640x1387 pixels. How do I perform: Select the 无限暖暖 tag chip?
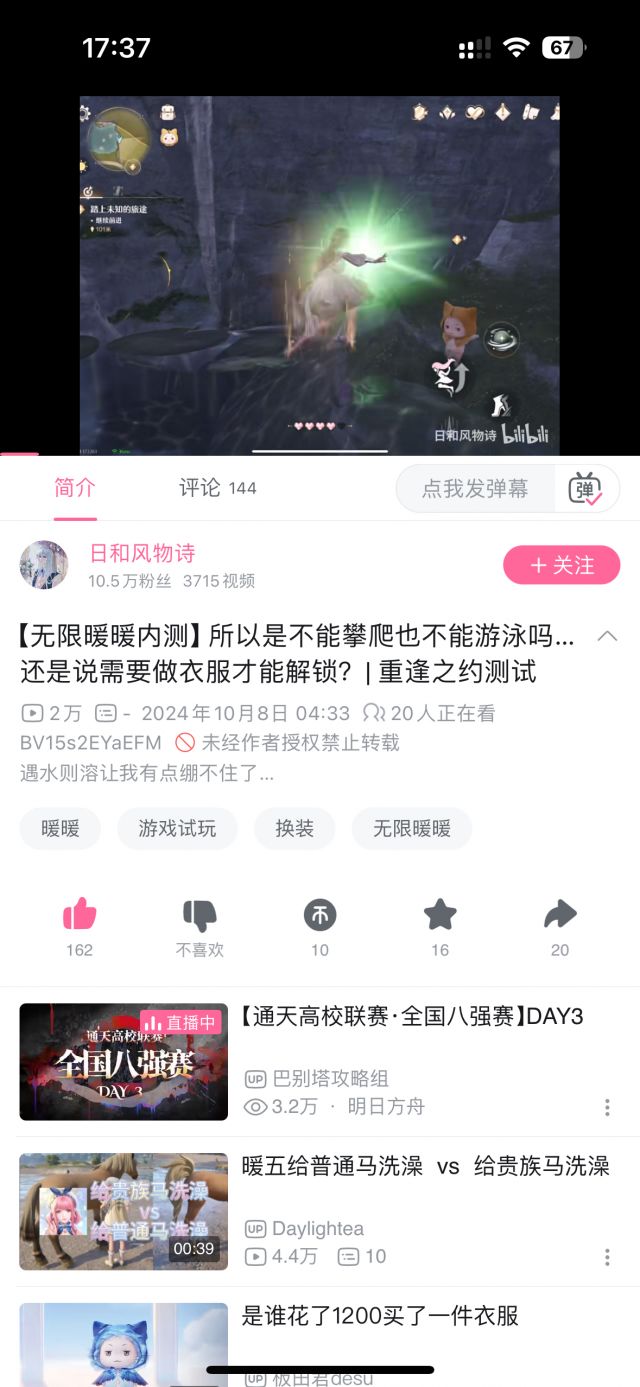411,828
